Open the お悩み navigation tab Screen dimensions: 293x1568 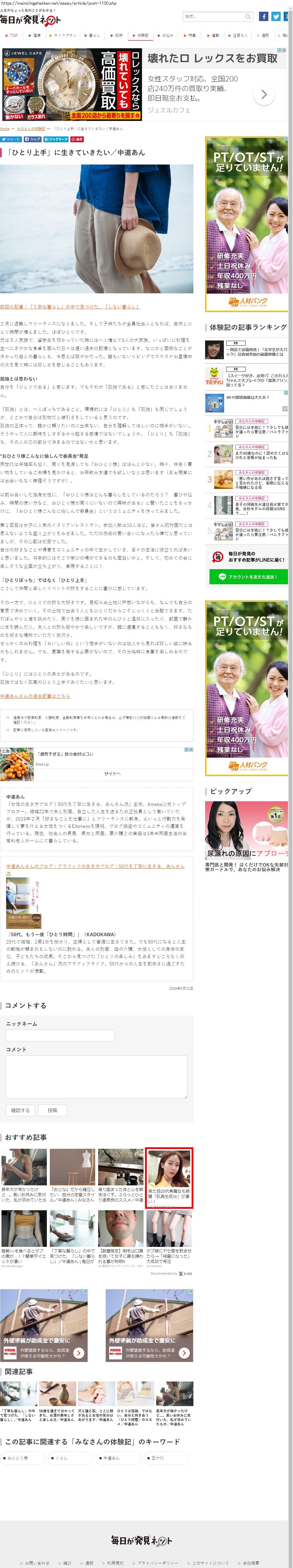166,36
